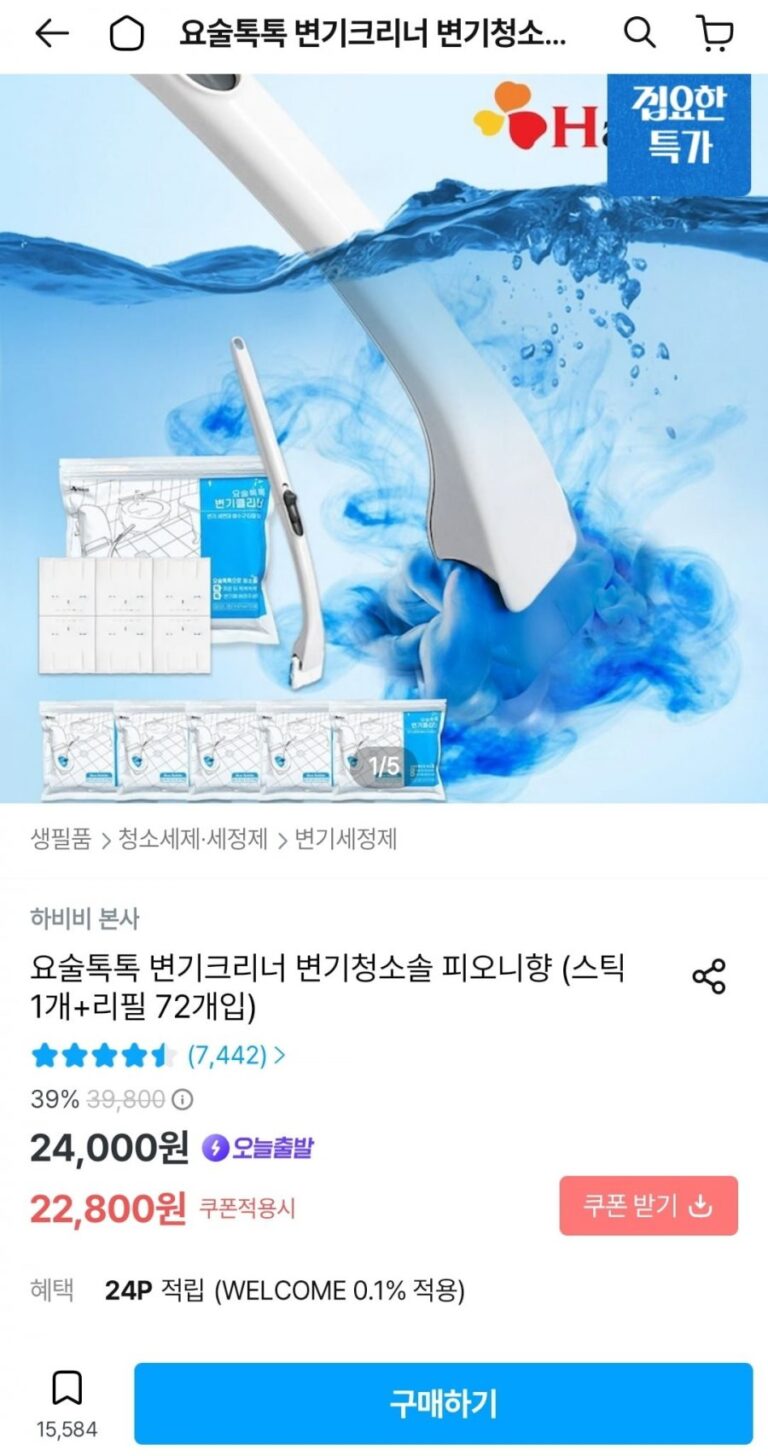Open the 청소세제·세정제 category breadcrumb
Screen dimensions: 768x1456
point(193,839)
